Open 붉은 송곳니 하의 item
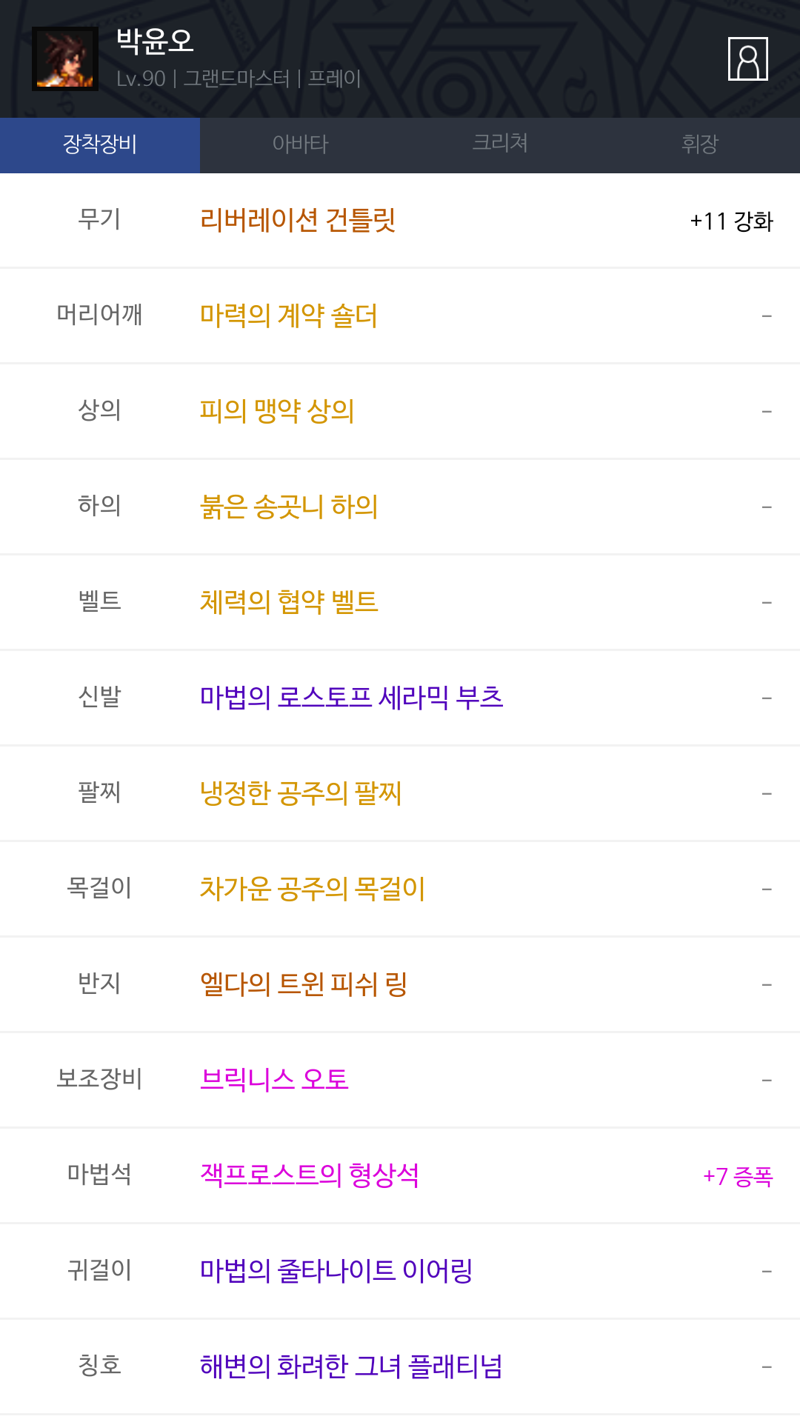 coord(400,507)
